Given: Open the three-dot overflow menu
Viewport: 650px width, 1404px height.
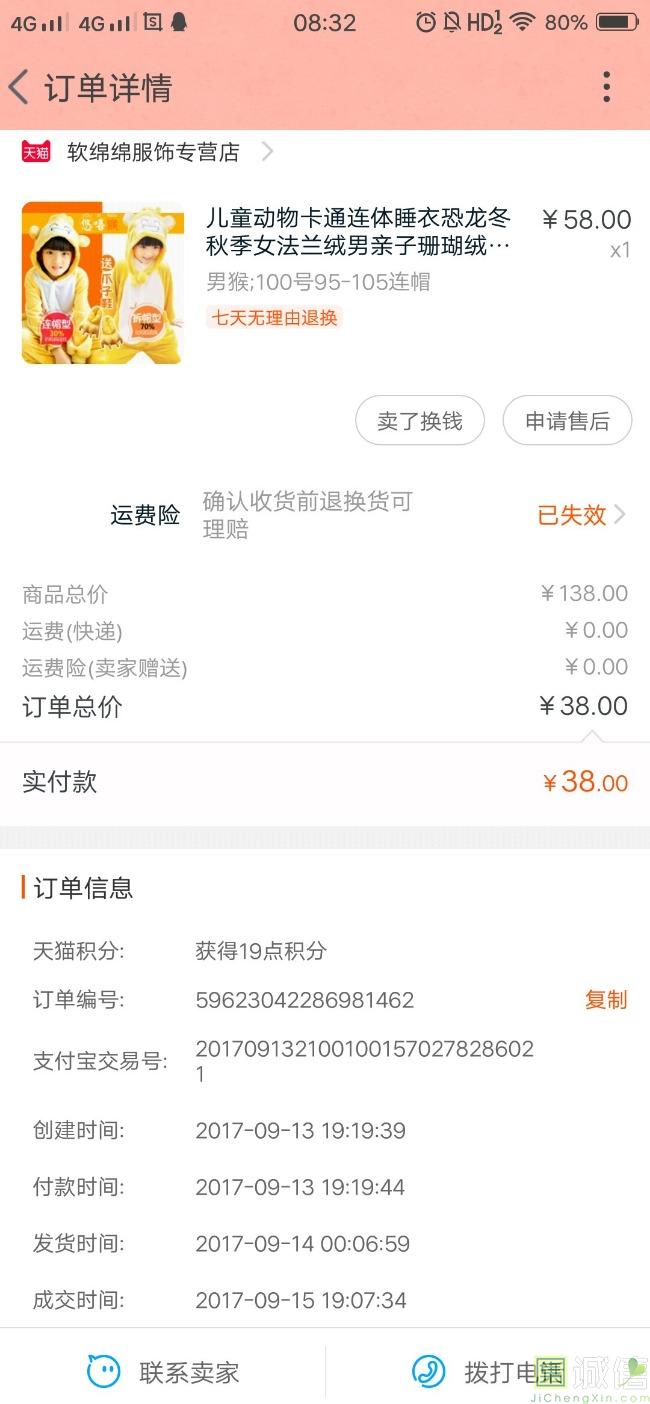Looking at the screenshot, I should click(x=606, y=88).
